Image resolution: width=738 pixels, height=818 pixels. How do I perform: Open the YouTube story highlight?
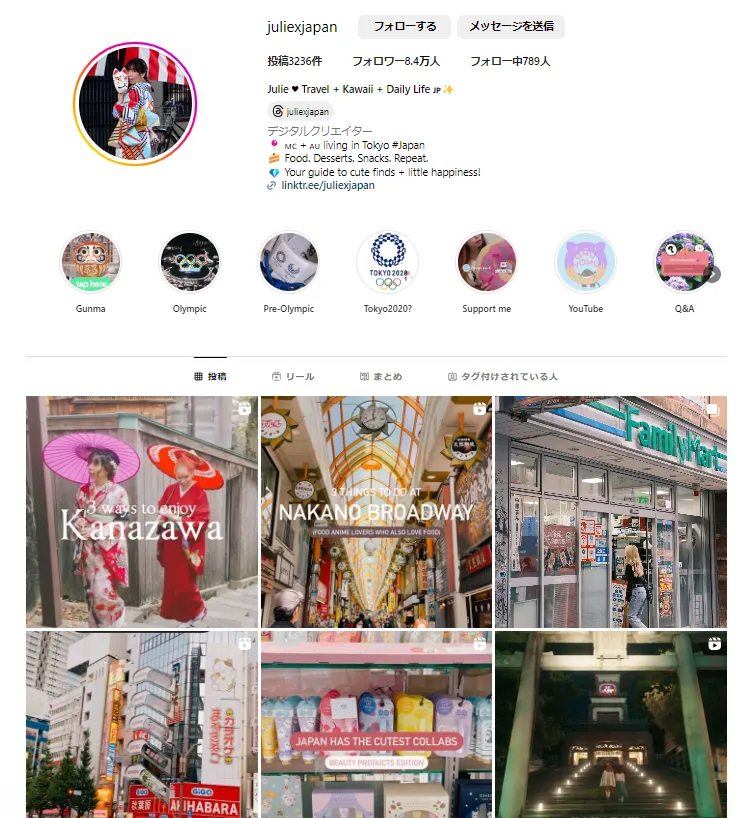(x=585, y=262)
